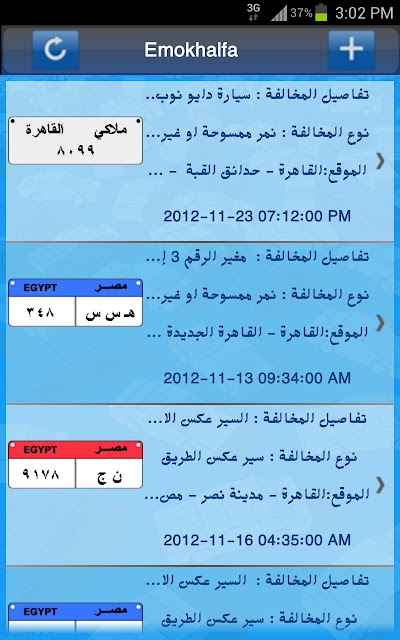Open the violation with plate number ٣٤٨
The image size is (400, 640).
pyautogui.click(x=200, y=323)
